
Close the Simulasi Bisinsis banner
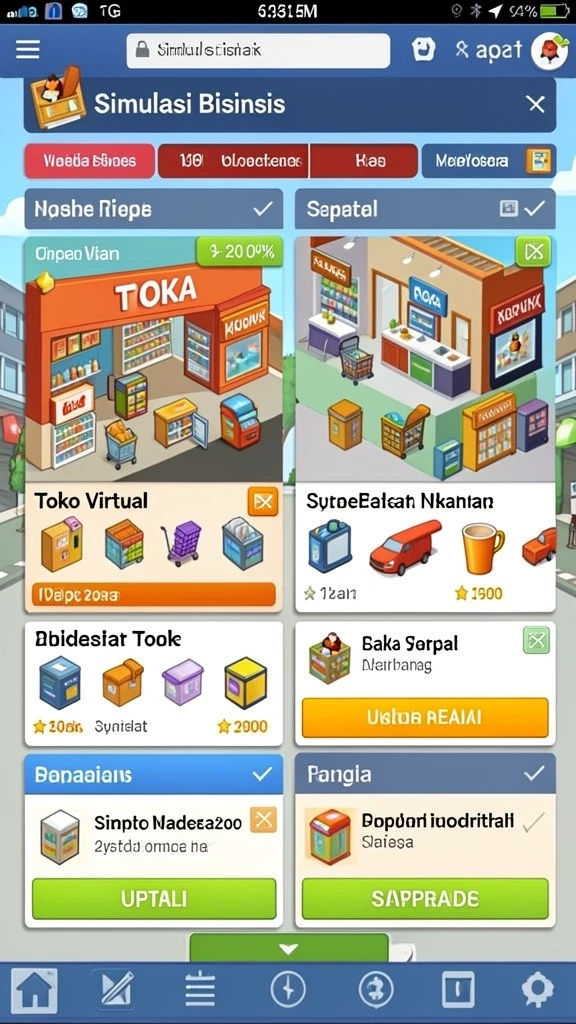pyautogui.click(x=536, y=104)
